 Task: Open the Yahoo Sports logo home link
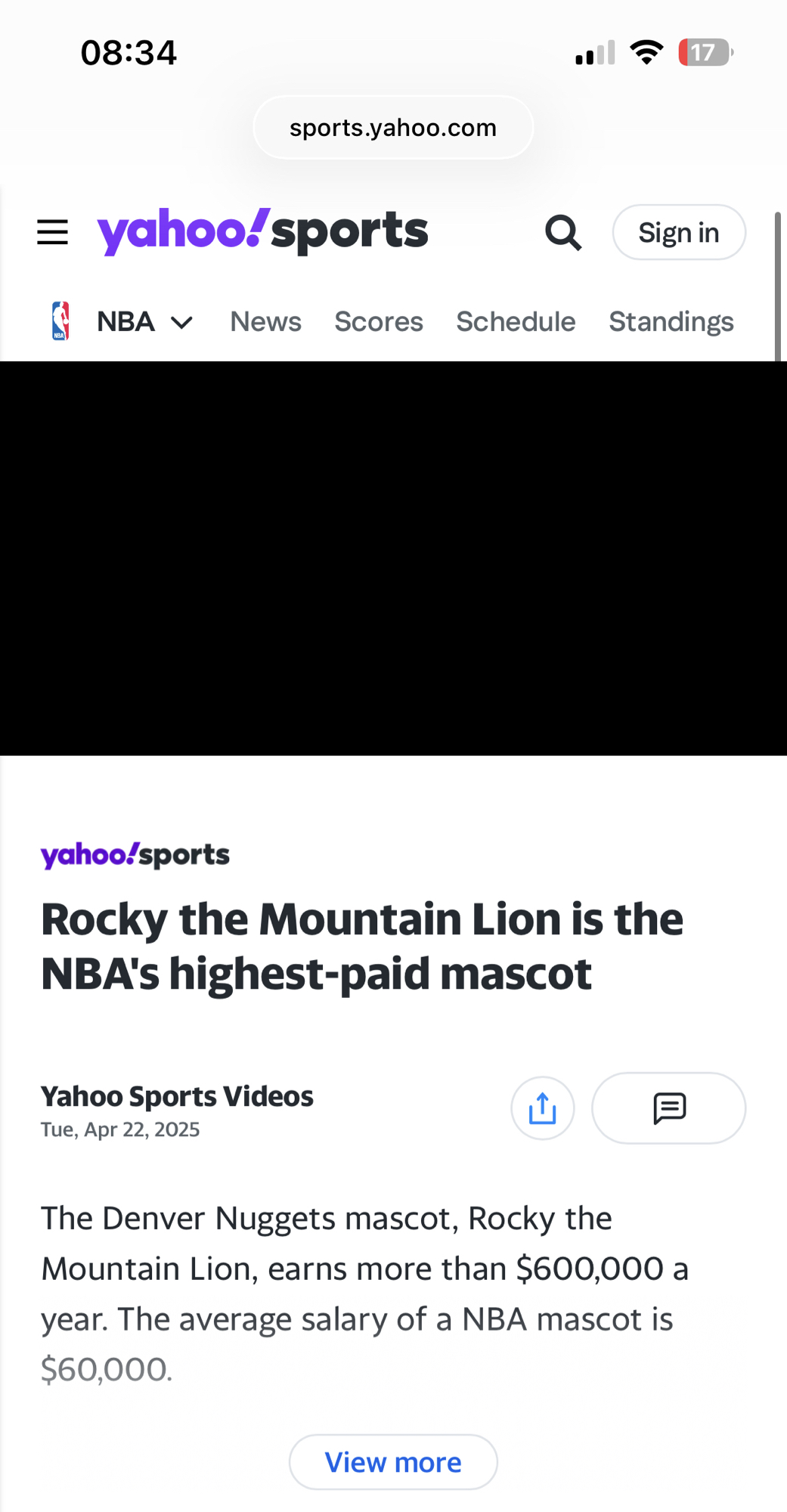click(x=262, y=231)
